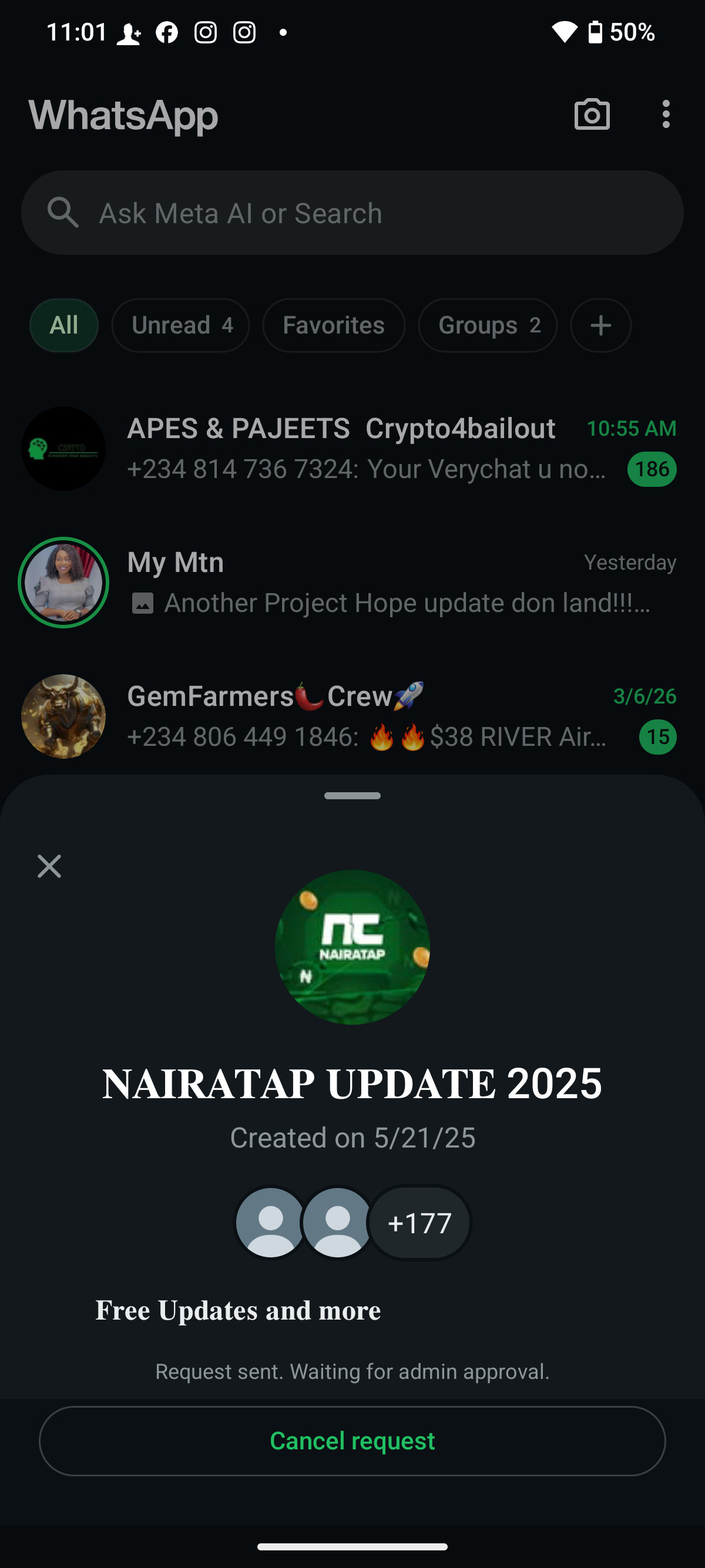Switch to the Favorites filter
The width and height of the screenshot is (705, 1568).
click(x=334, y=325)
